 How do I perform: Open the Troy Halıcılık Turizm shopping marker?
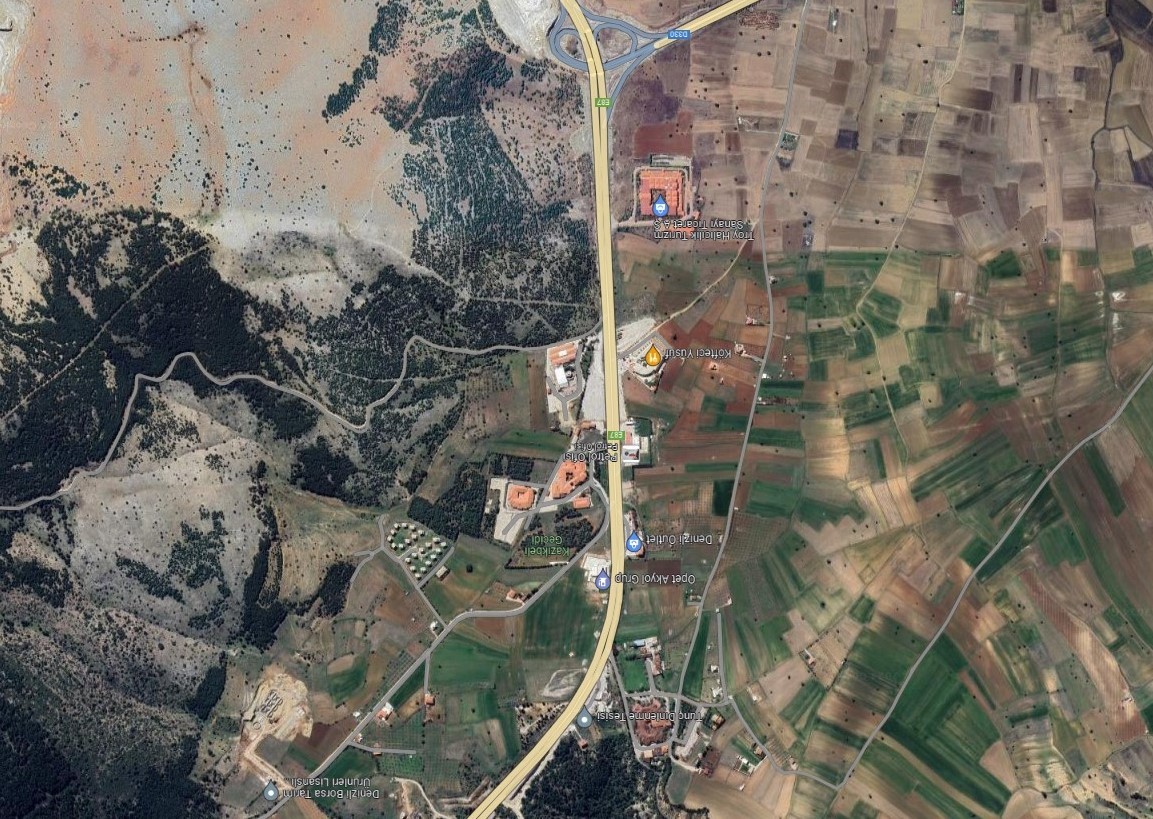click(x=659, y=198)
